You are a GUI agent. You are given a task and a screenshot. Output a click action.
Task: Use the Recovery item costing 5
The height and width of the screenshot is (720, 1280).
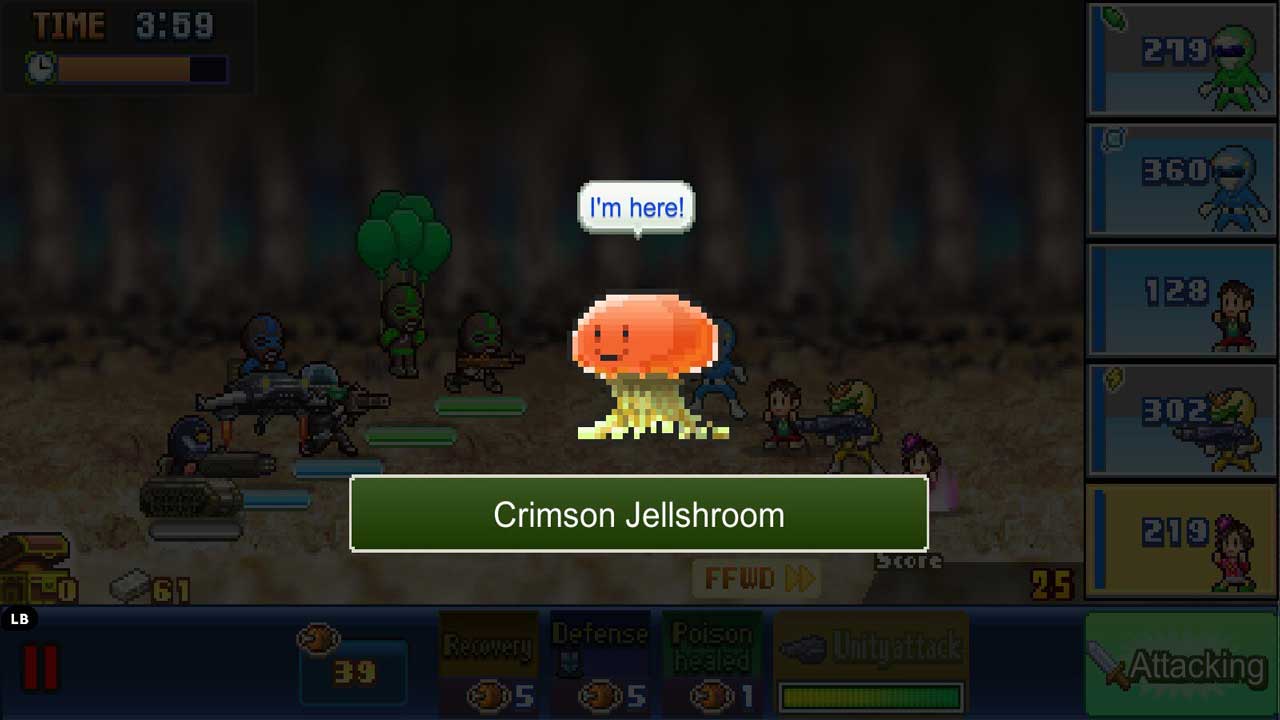pyautogui.click(x=489, y=662)
